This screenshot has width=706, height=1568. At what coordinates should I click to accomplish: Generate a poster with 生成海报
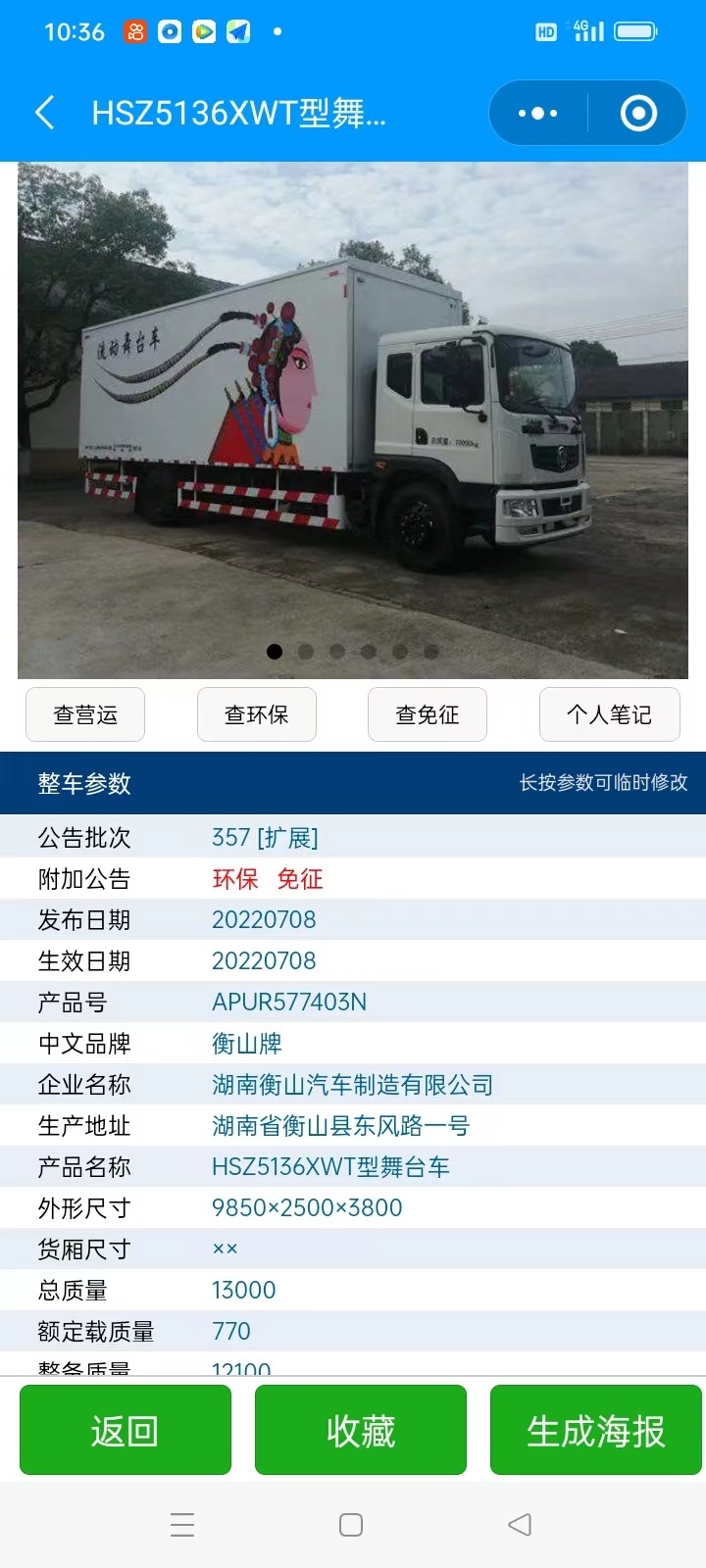pyautogui.click(x=595, y=1431)
